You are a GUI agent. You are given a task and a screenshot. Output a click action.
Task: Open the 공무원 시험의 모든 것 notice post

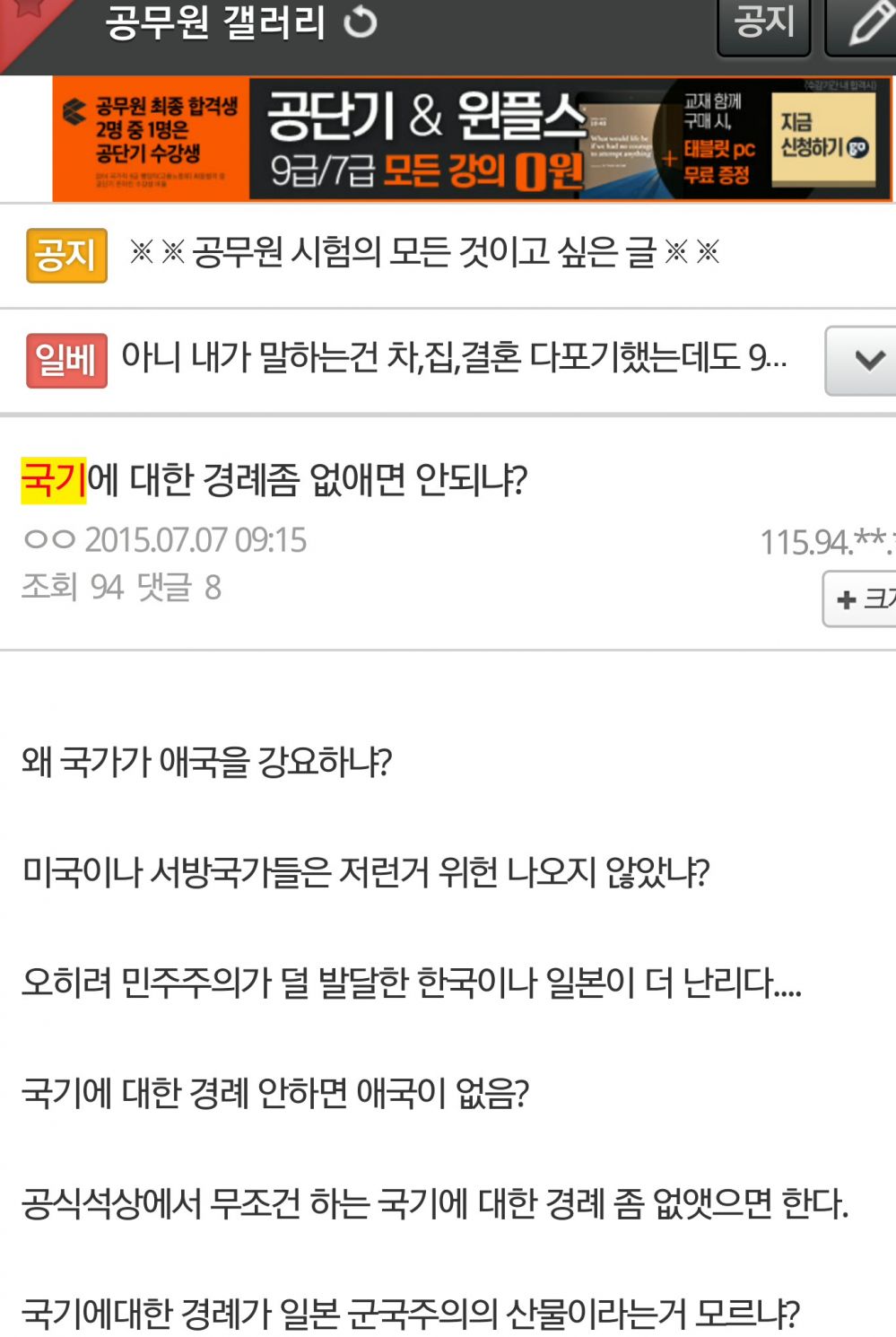coord(424,254)
